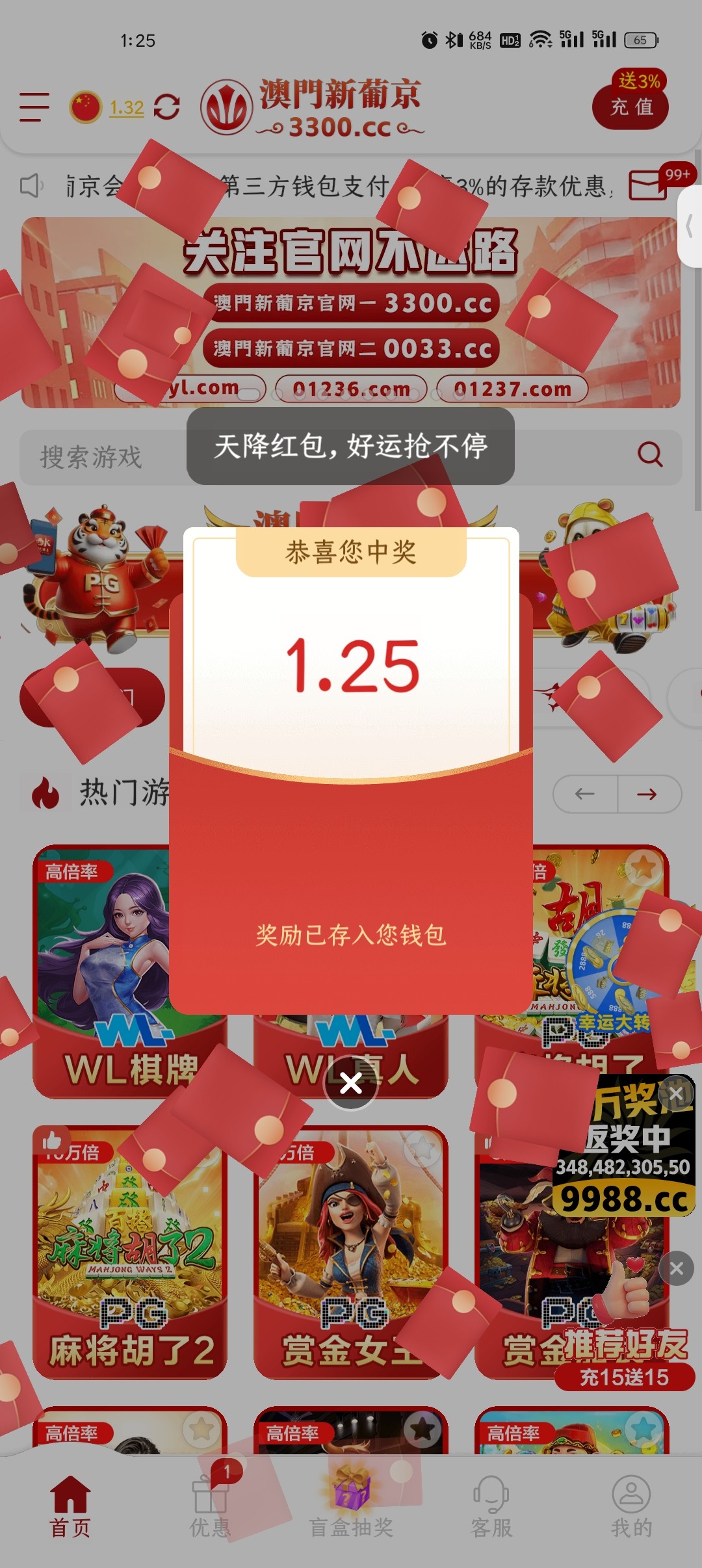The width and height of the screenshot is (702, 1568).
Task: Tap the 搜索游戏 search field
Action: point(97,457)
